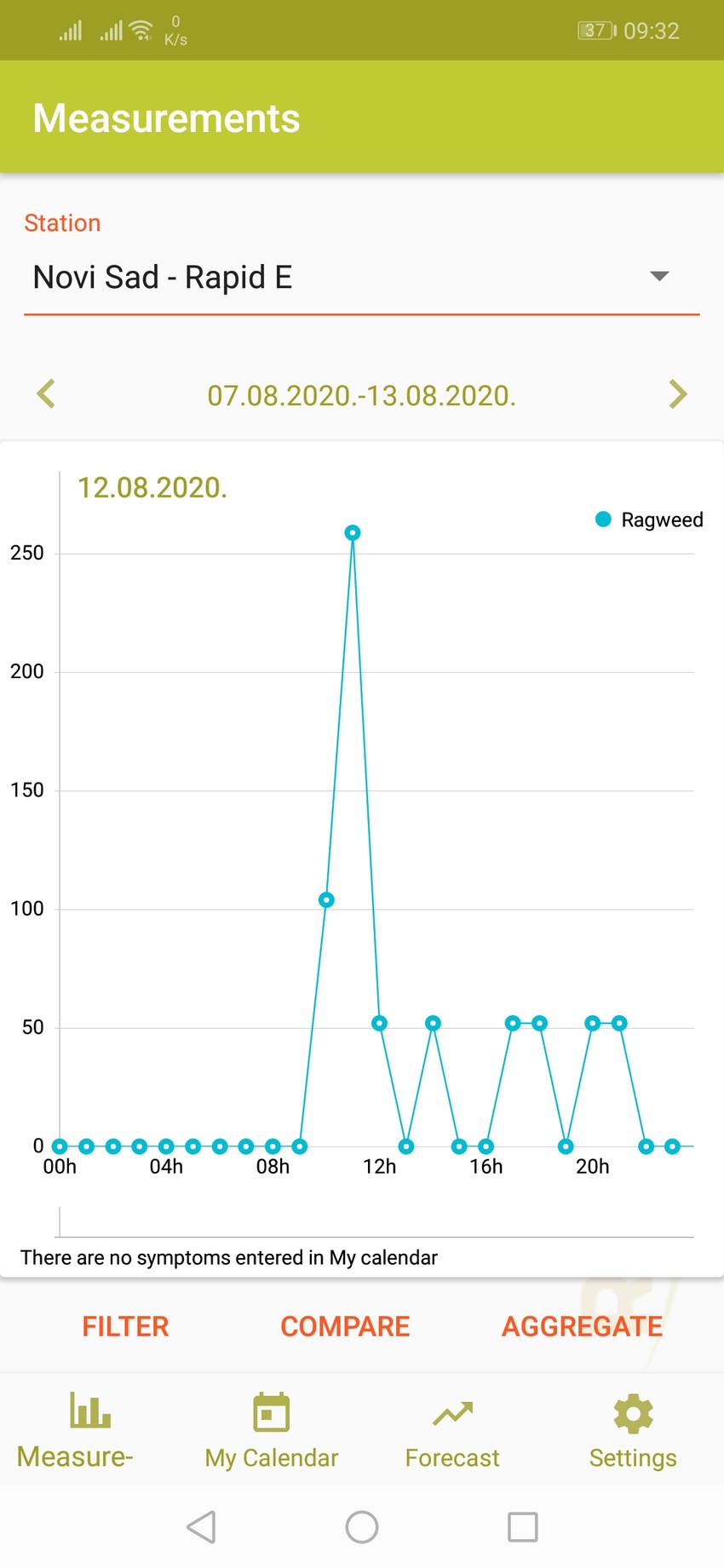Viewport: 724px width, 1568px height.
Task: Tap the COMPARE button
Action: (345, 1326)
